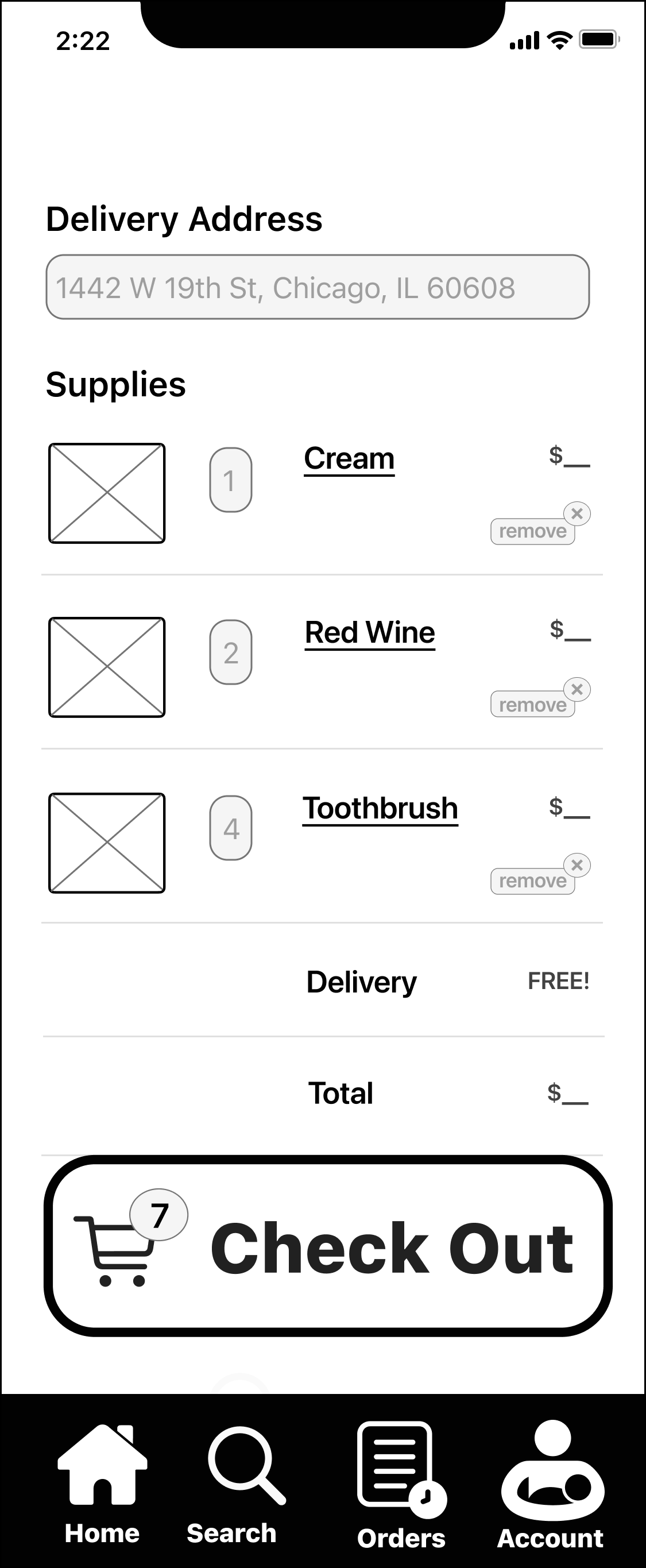Screen dimensions: 646x1568
Task: Remove Cream from the cart
Action: tap(533, 531)
